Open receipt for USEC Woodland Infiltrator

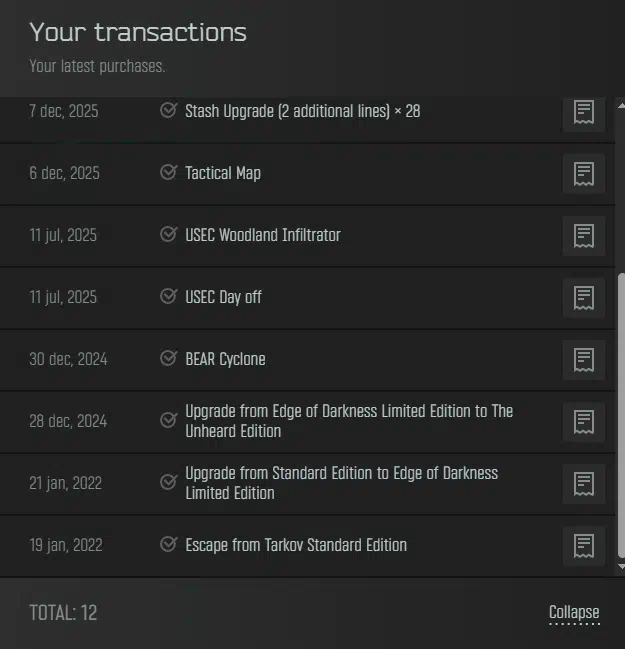pyautogui.click(x=584, y=236)
